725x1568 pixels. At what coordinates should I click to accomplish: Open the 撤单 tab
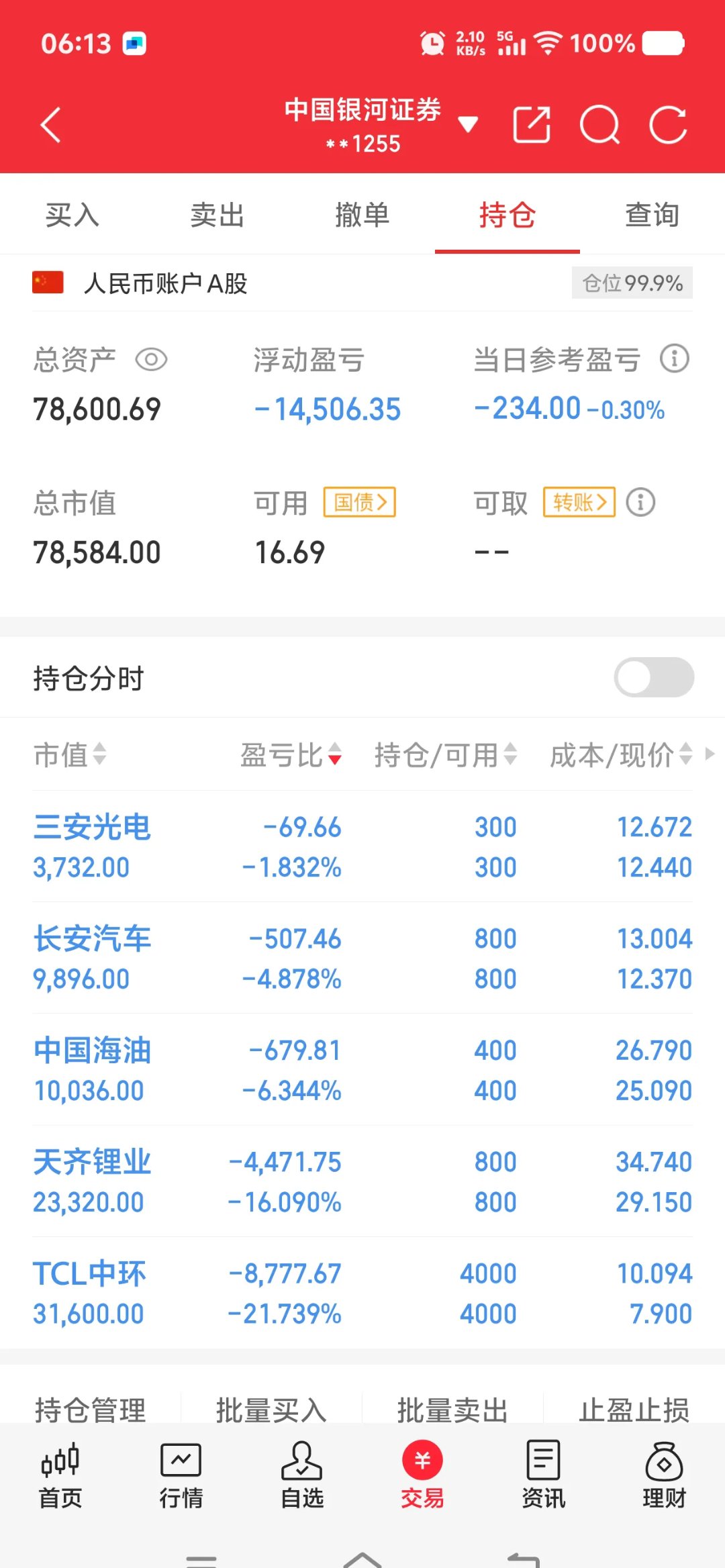(x=362, y=215)
